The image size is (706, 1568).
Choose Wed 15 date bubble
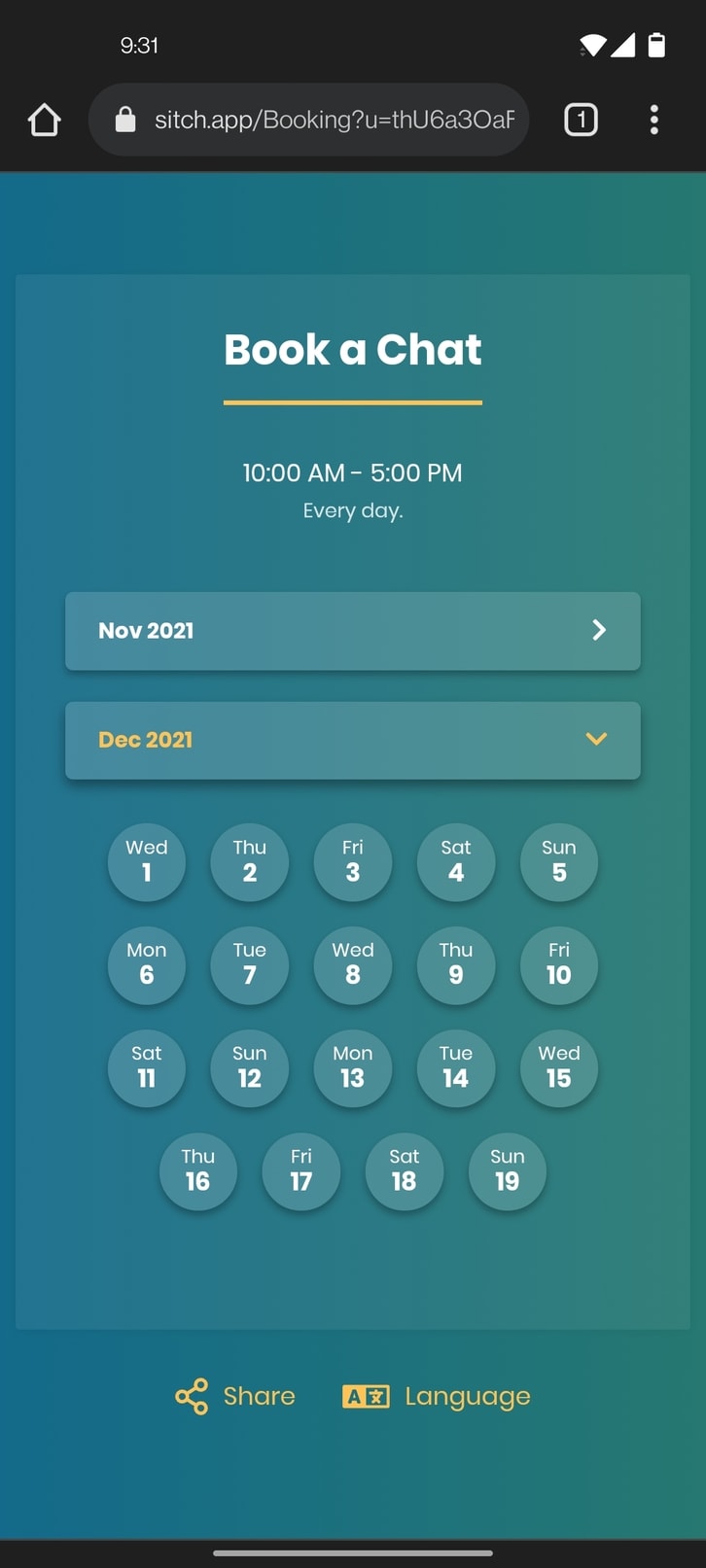(x=559, y=1068)
